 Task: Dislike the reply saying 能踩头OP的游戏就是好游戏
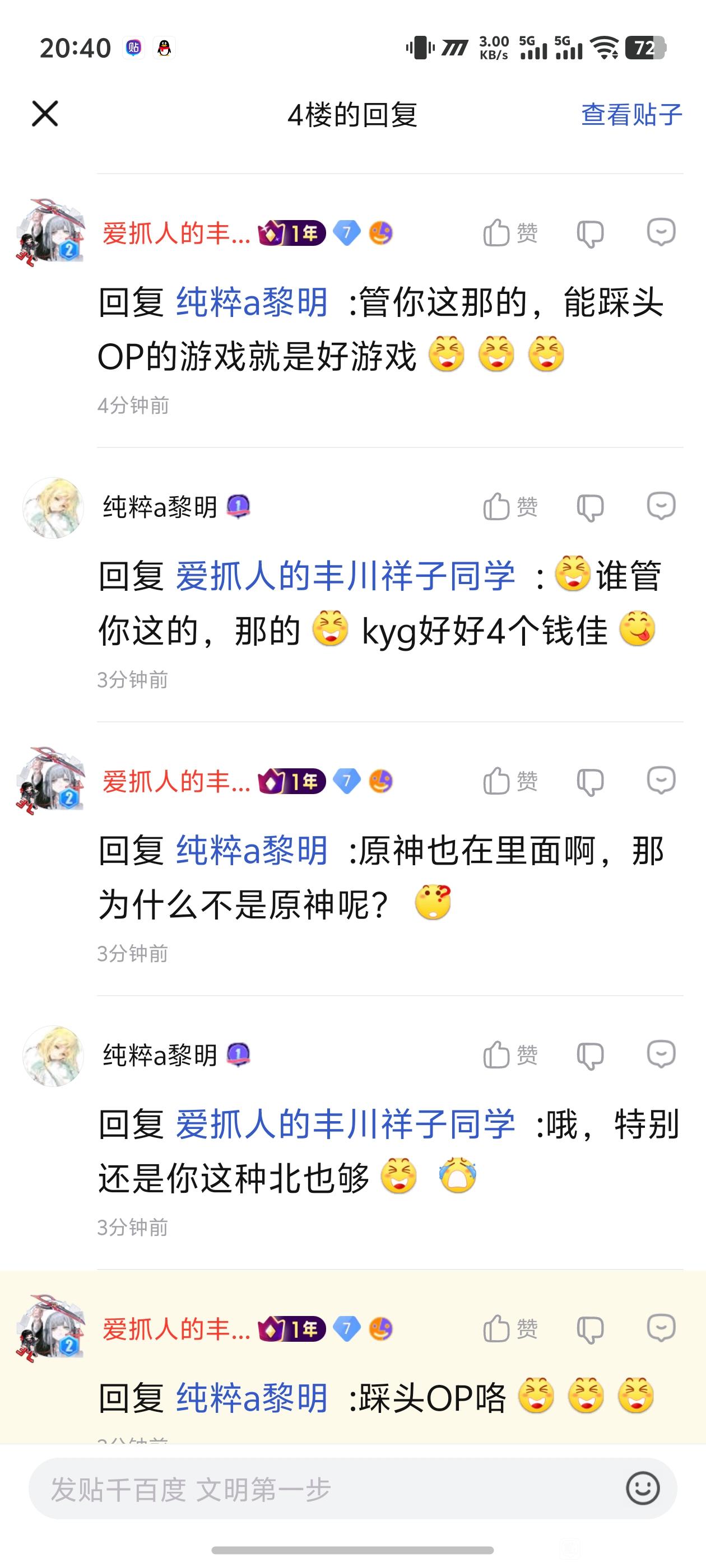coord(589,233)
